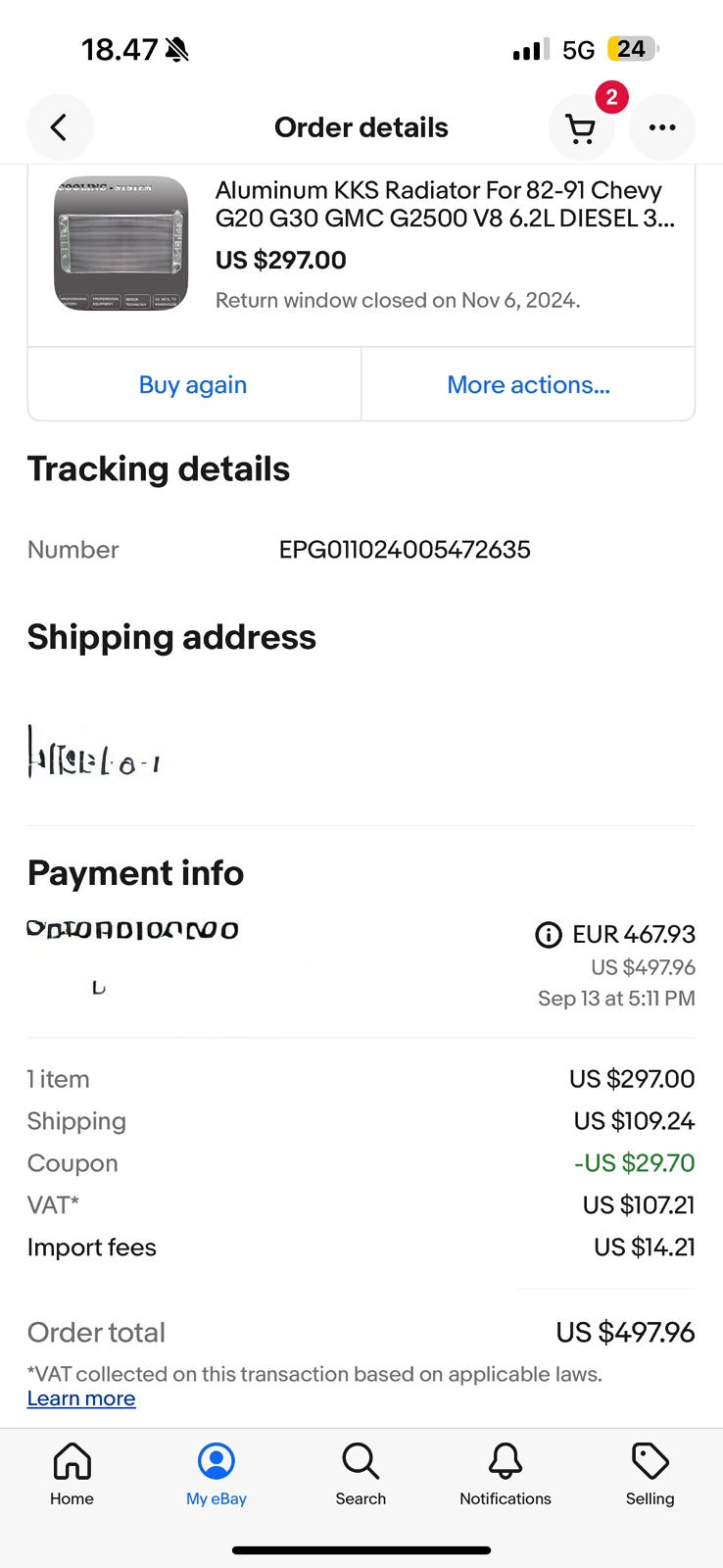Open the Notifications tab
The image size is (723, 1568).
tap(506, 1474)
